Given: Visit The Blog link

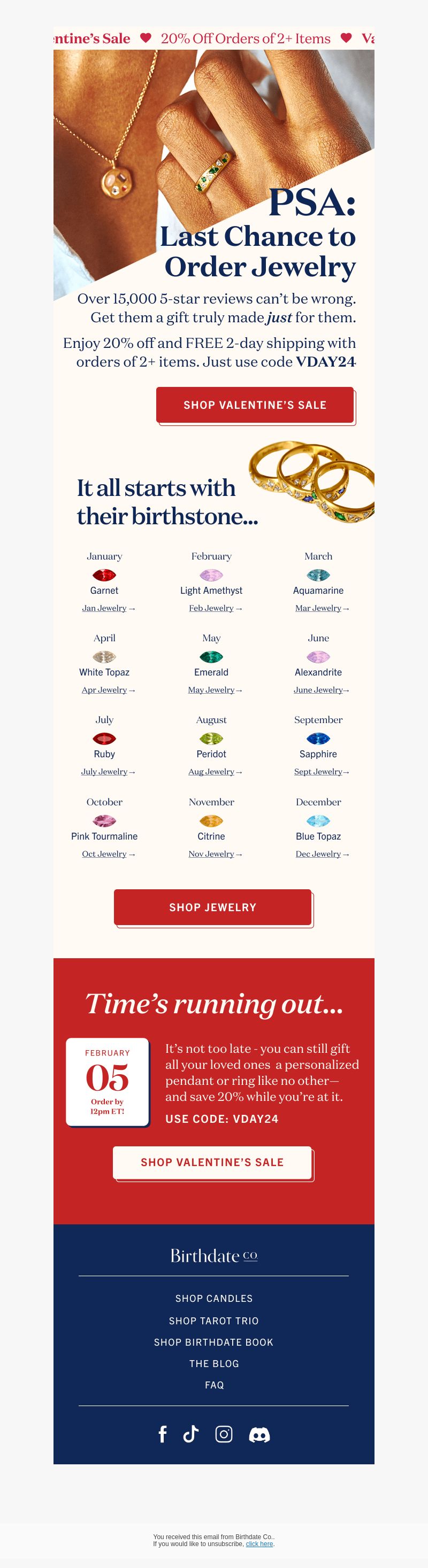Looking at the screenshot, I should (214, 1363).
